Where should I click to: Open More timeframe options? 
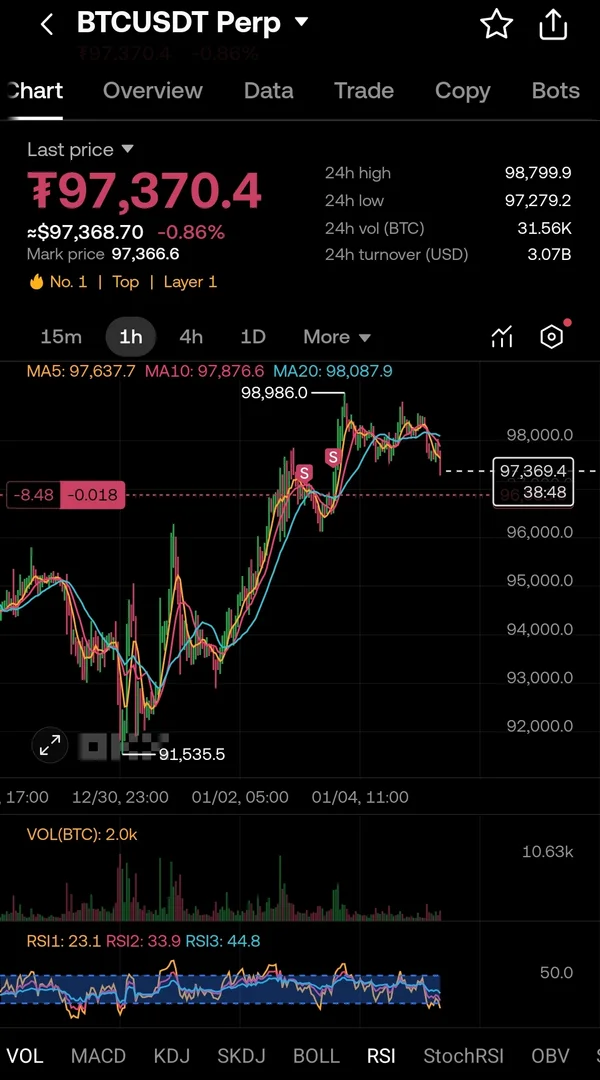click(x=337, y=337)
